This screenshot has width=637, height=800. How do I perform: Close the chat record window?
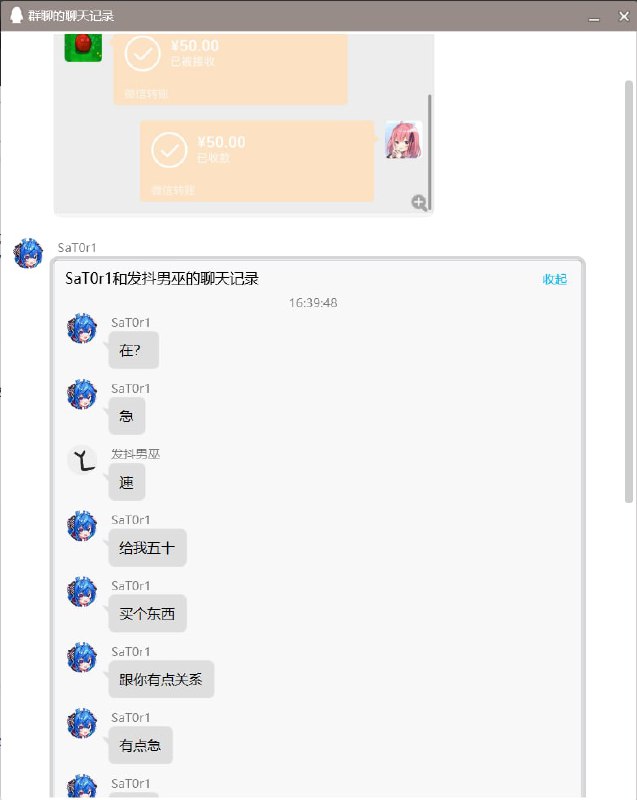pos(619,16)
